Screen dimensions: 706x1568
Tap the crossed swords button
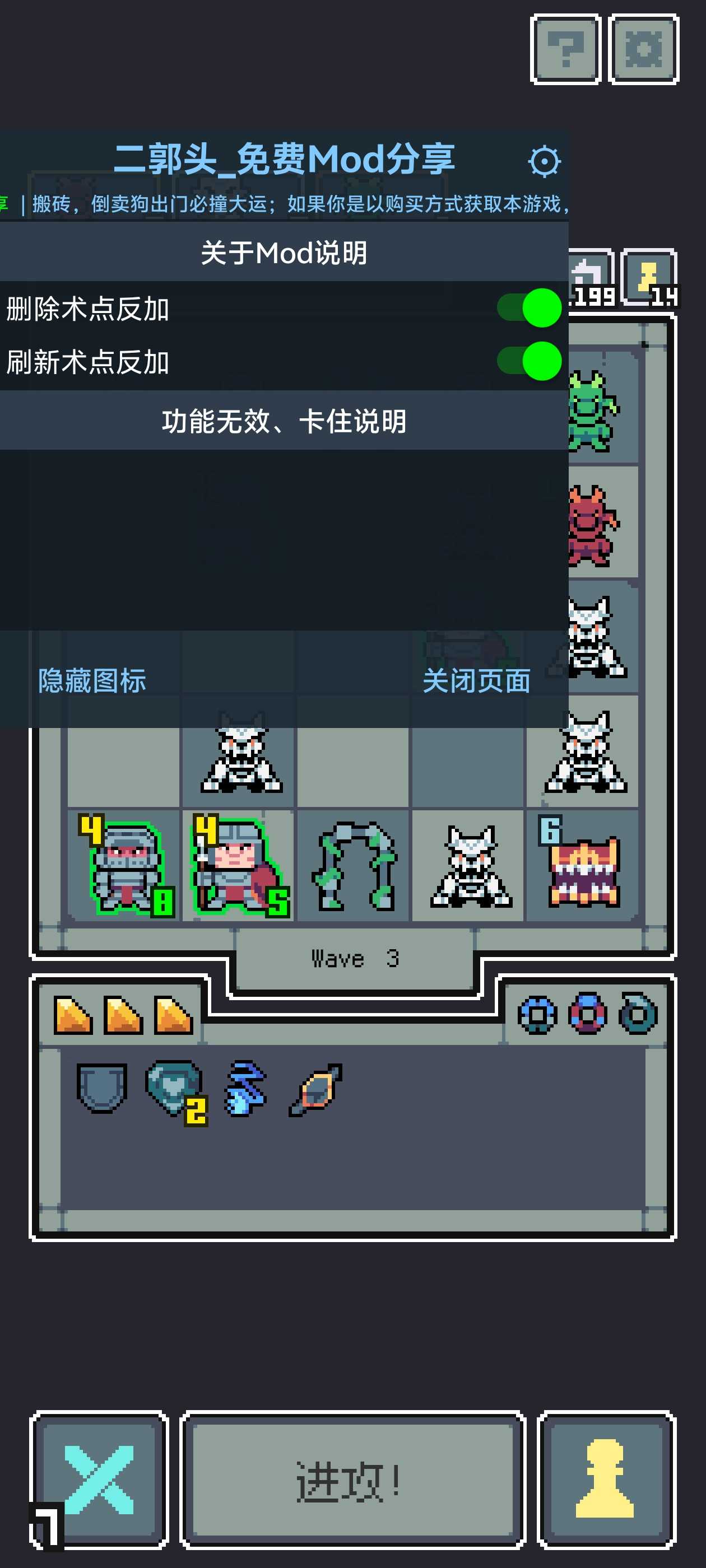99,1480
